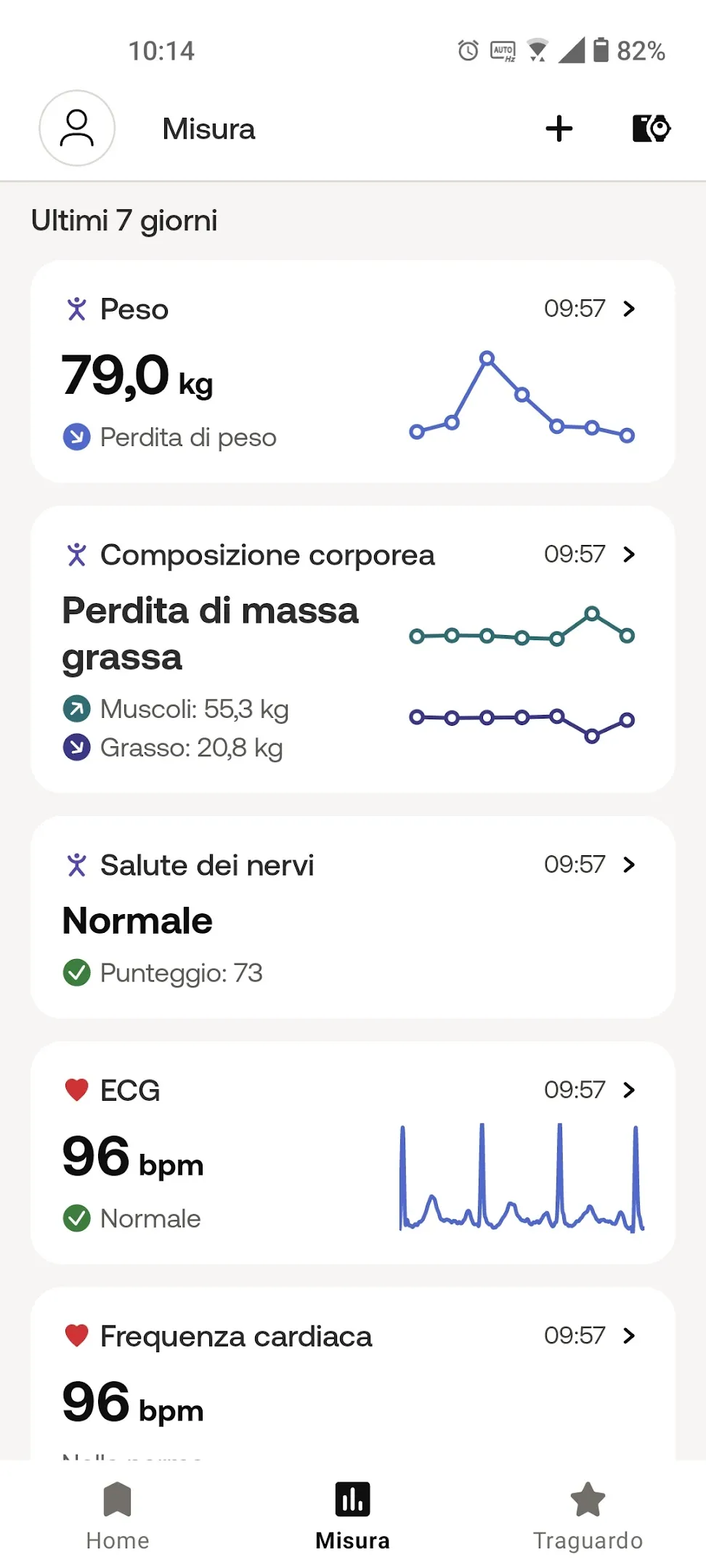
Task: Tap the smartwatch settings icon top right
Action: [649, 128]
